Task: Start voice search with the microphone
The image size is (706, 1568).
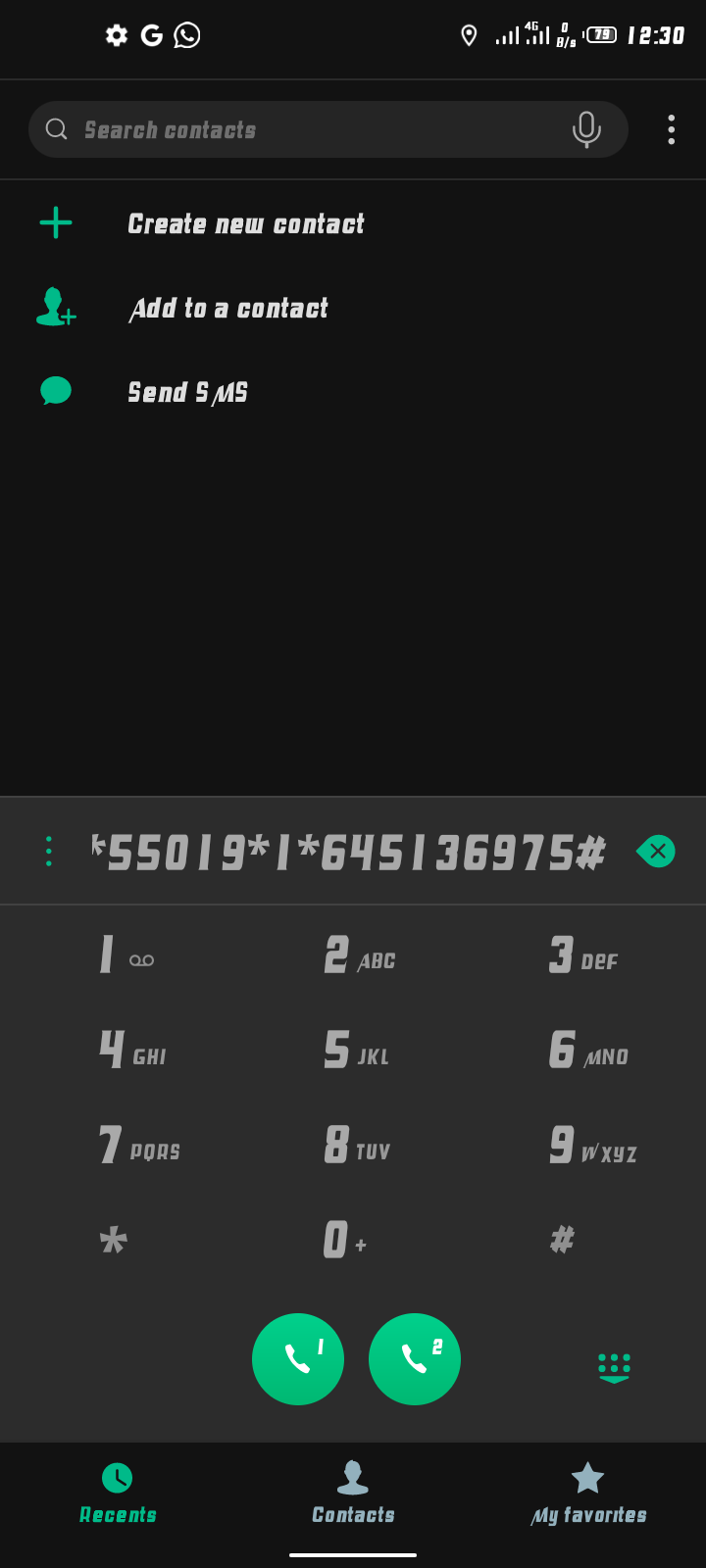Action: [x=586, y=129]
